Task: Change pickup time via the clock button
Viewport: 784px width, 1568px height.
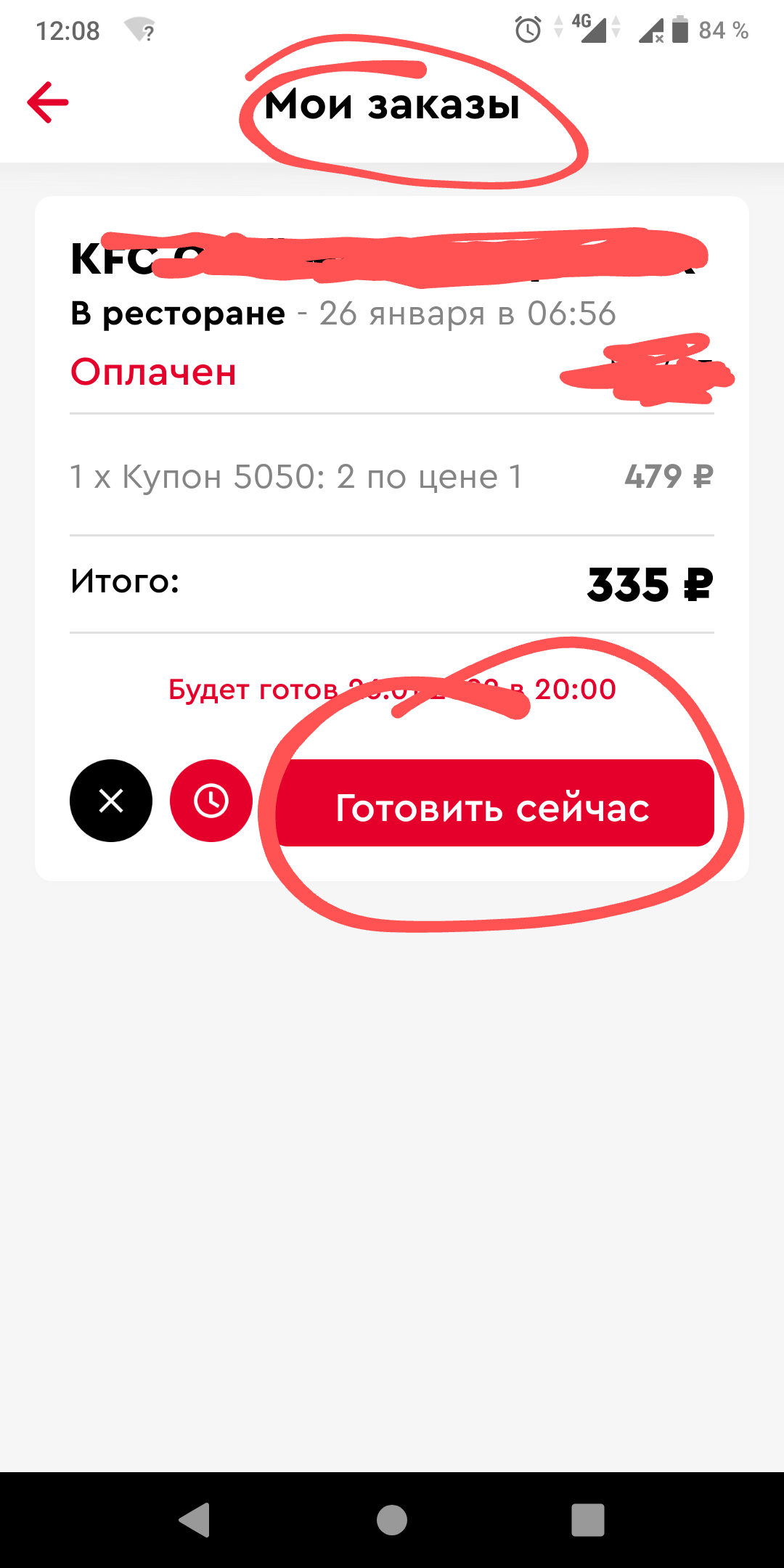Action: pyautogui.click(x=211, y=801)
